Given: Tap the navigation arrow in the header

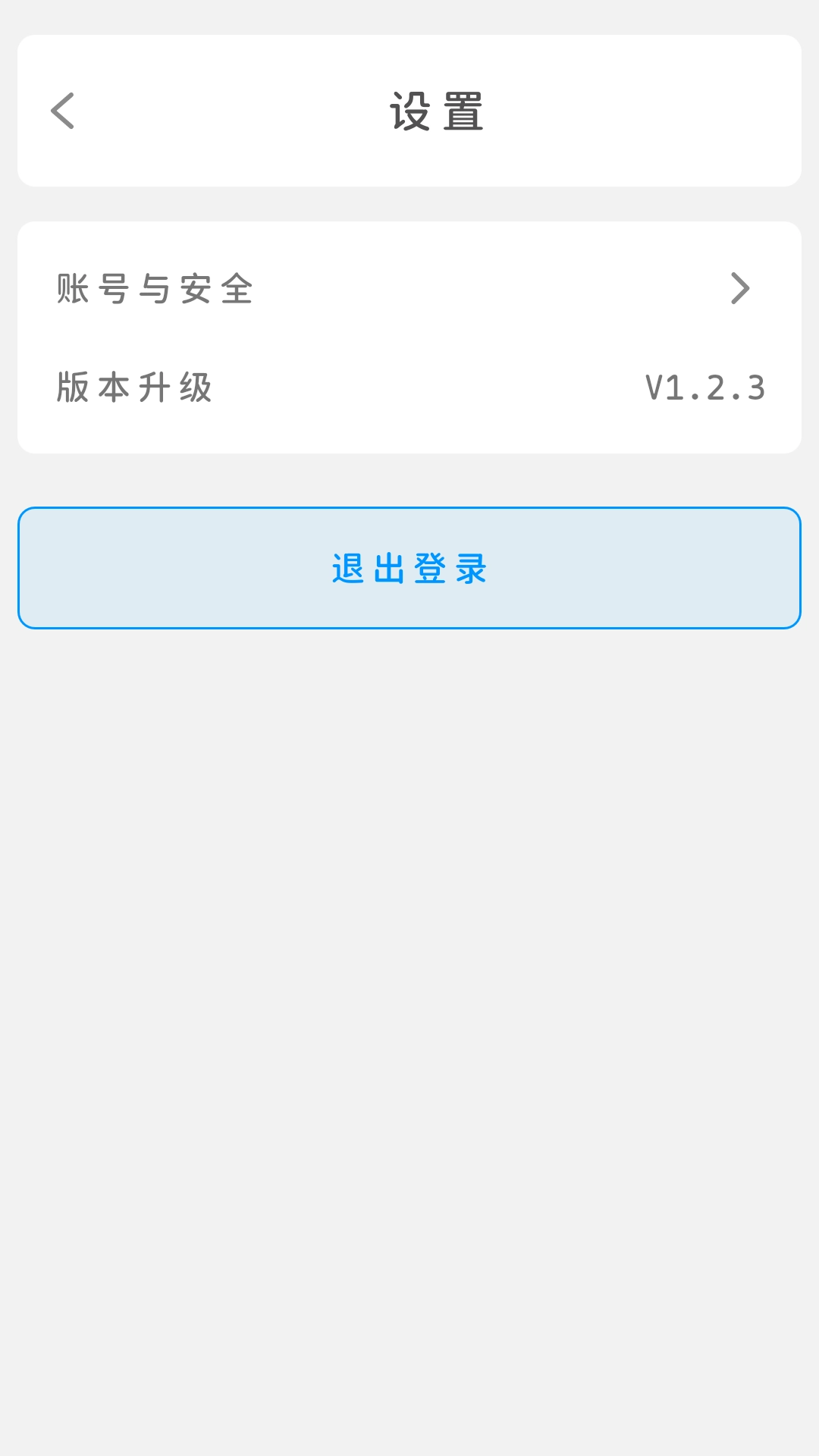Looking at the screenshot, I should click(62, 110).
